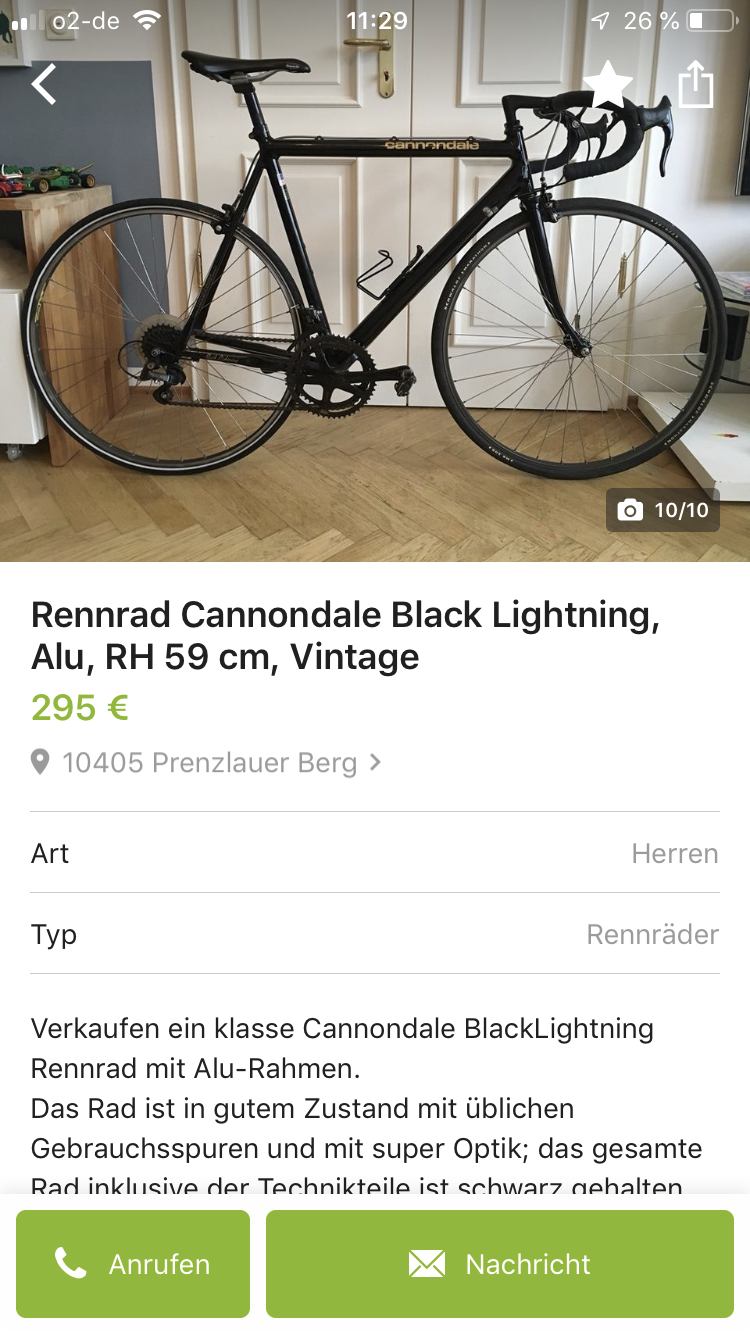Screen dimensions: 750x1334
Task: Message the seller via Nachricht
Action: pos(500,1264)
